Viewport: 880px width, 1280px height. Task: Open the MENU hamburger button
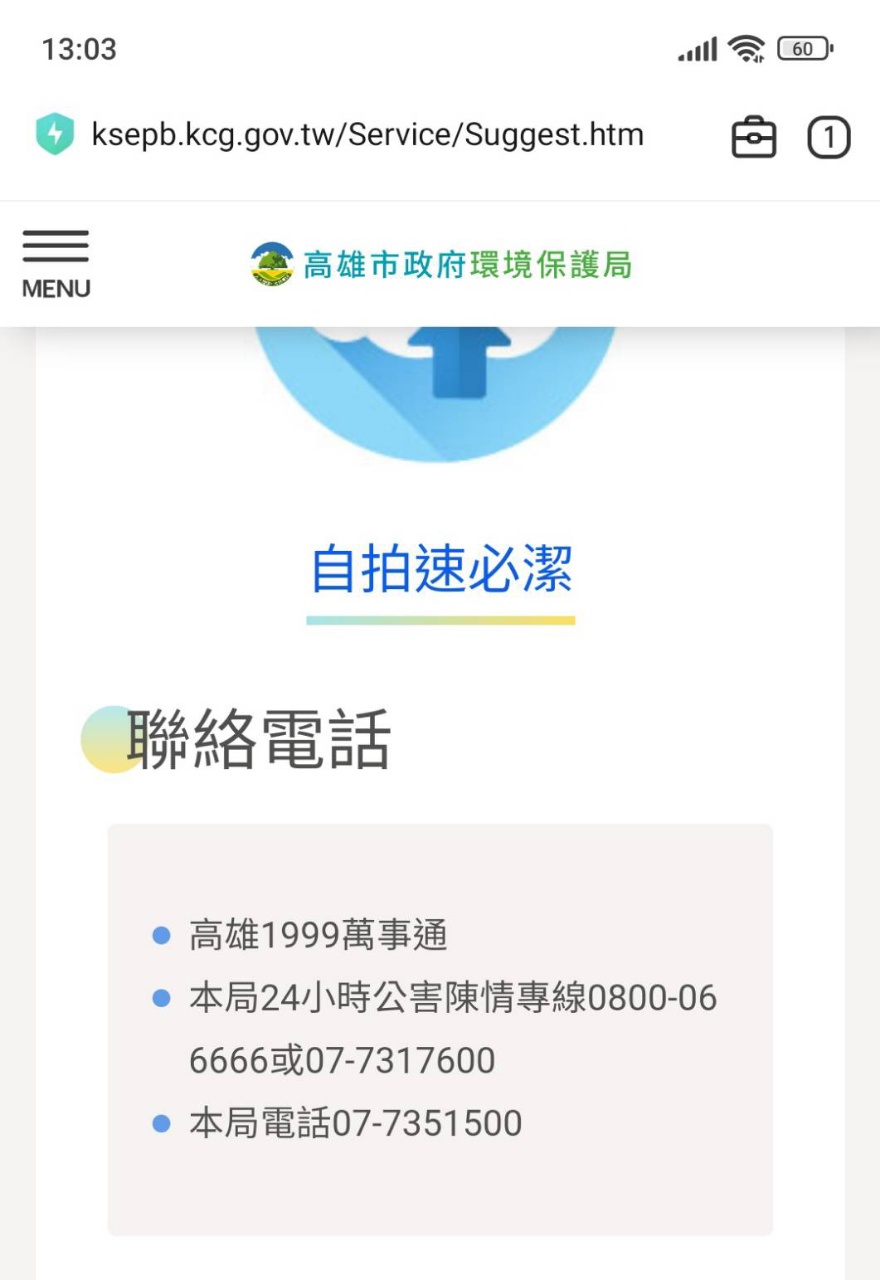click(56, 264)
